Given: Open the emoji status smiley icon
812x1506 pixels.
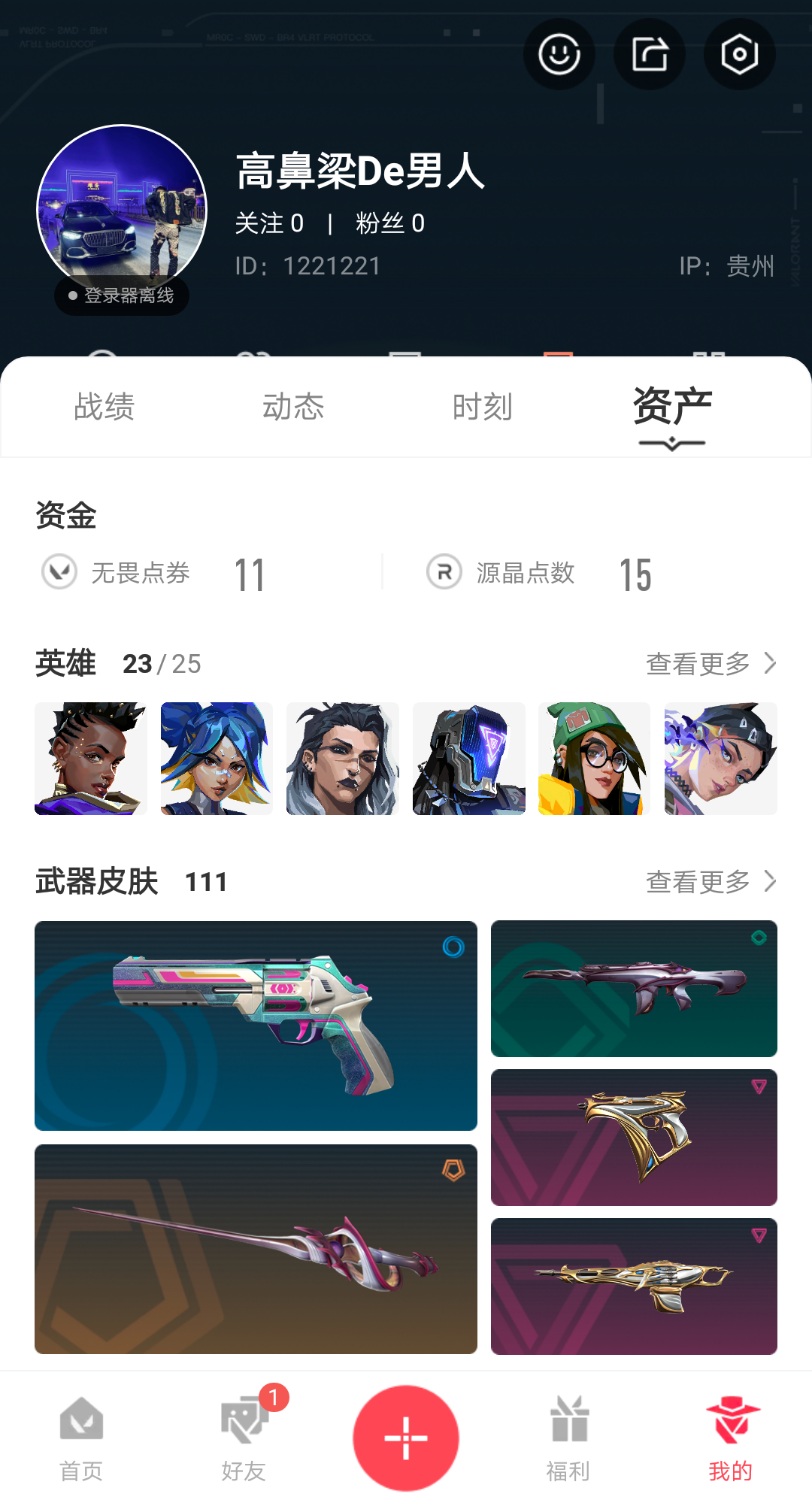Looking at the screenshot, I should (x=559, y=54).
